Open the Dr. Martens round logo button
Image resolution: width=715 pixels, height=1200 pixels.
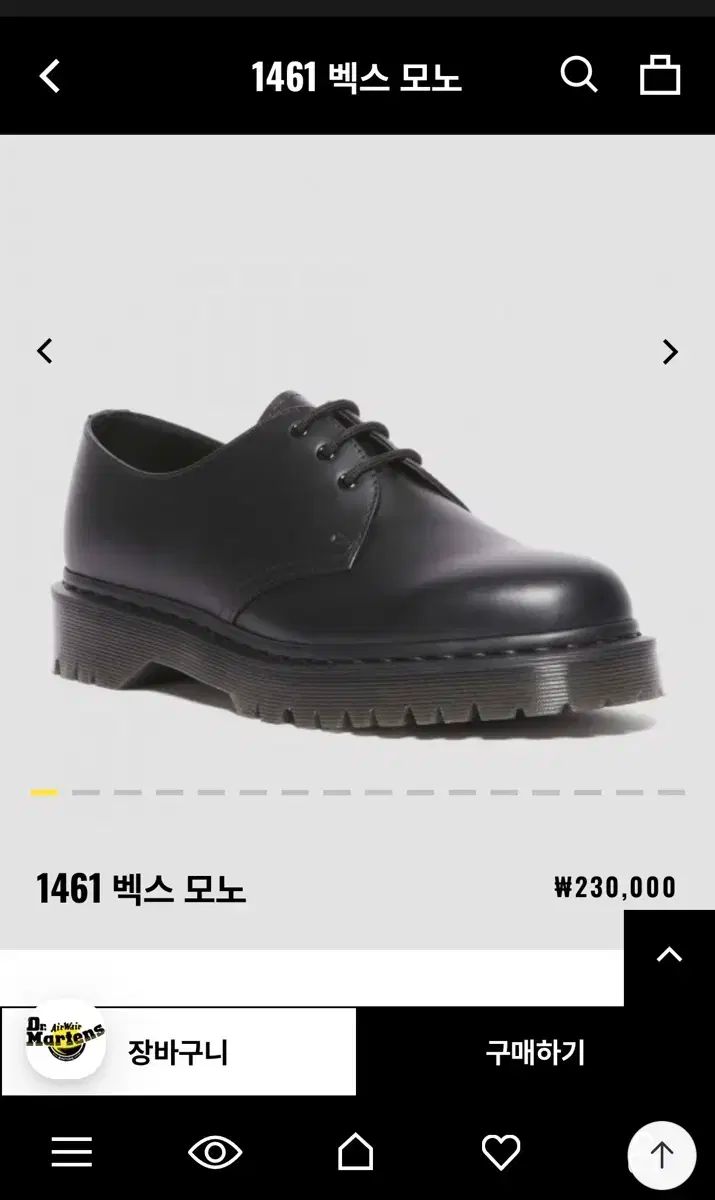pos(66,1040)
